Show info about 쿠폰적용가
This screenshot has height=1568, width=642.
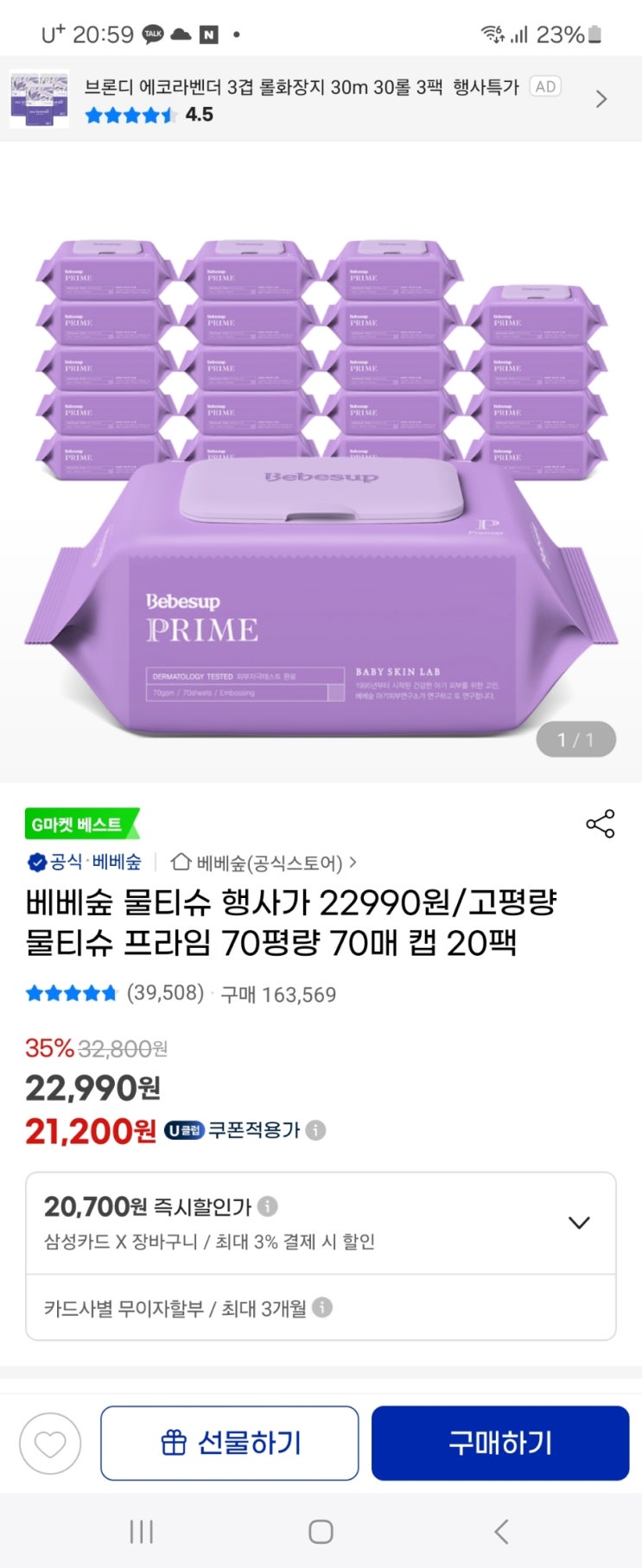point(316,1129)
